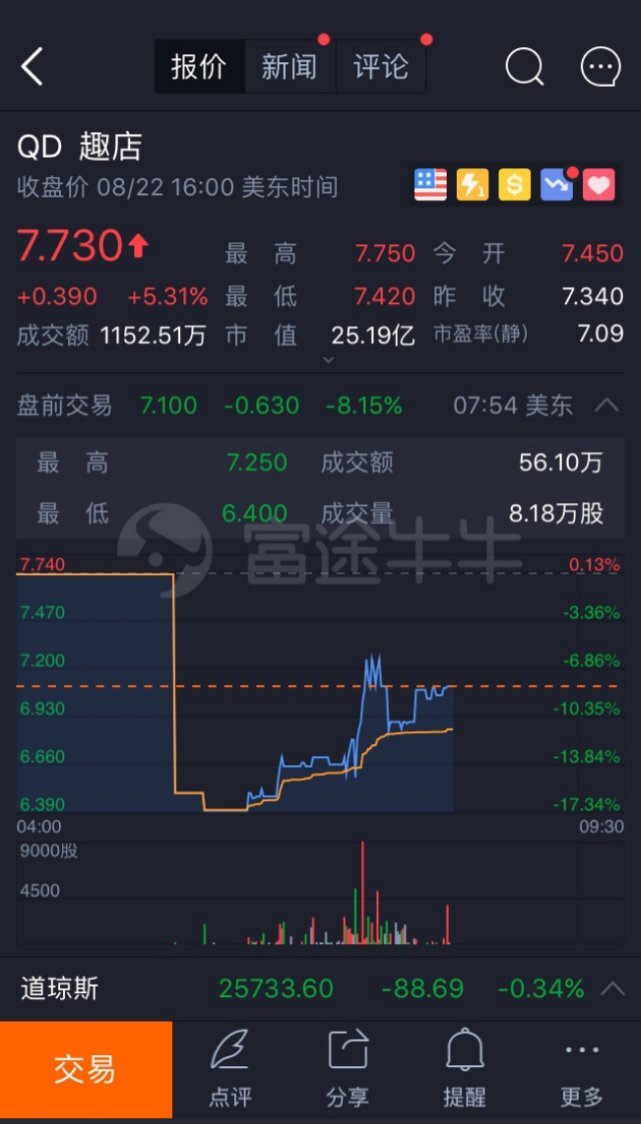Tap the pink heart favorite icon

(x=599, y=185)
